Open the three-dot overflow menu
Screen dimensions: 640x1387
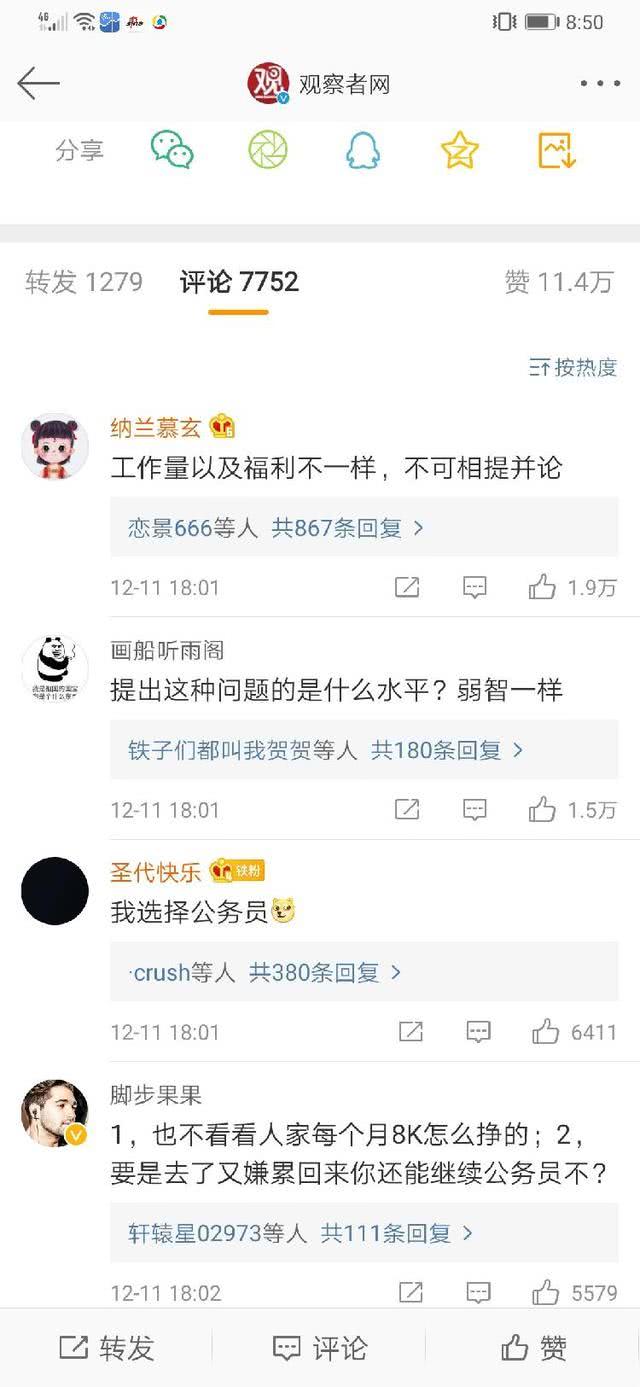coord(600,84)
